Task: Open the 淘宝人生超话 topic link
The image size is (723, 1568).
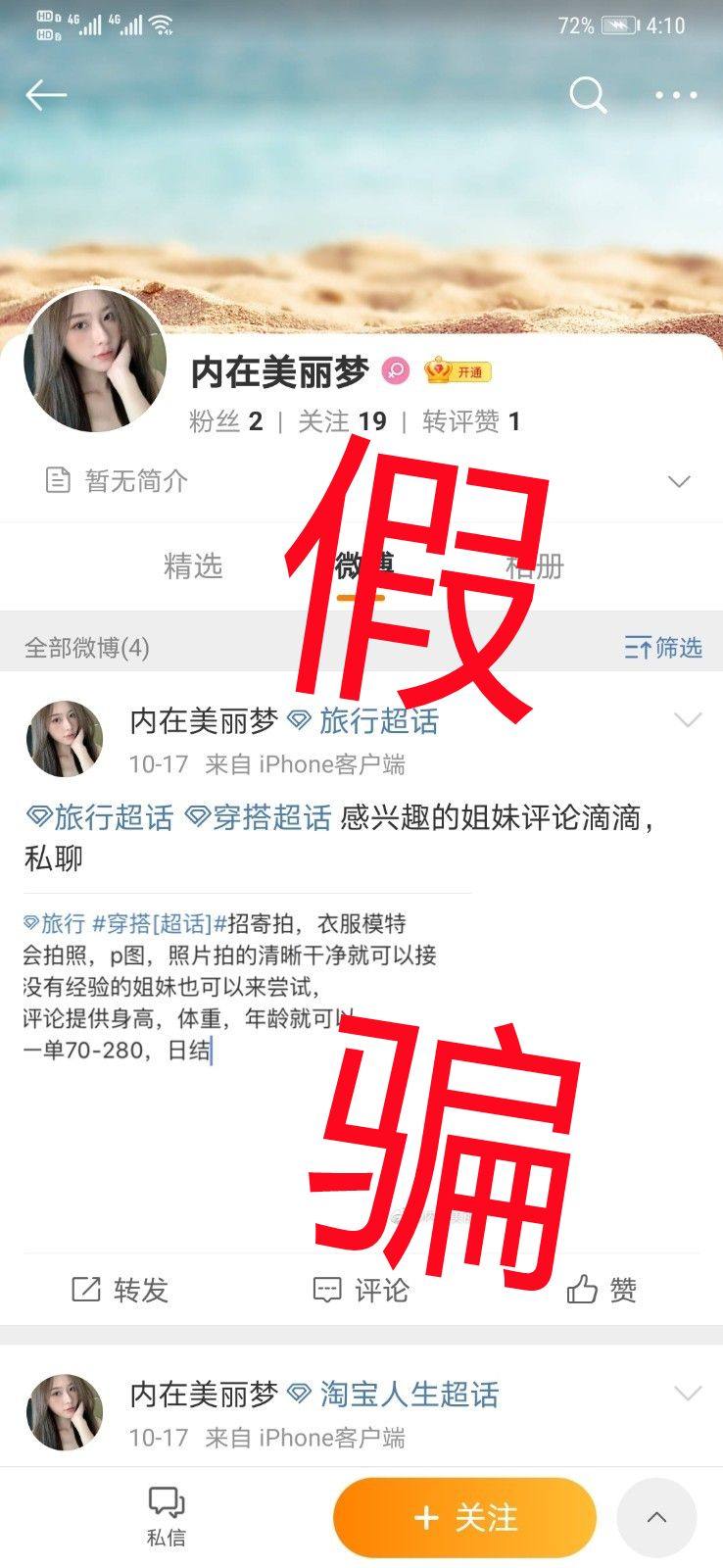Action: (x=396, y=1394)
